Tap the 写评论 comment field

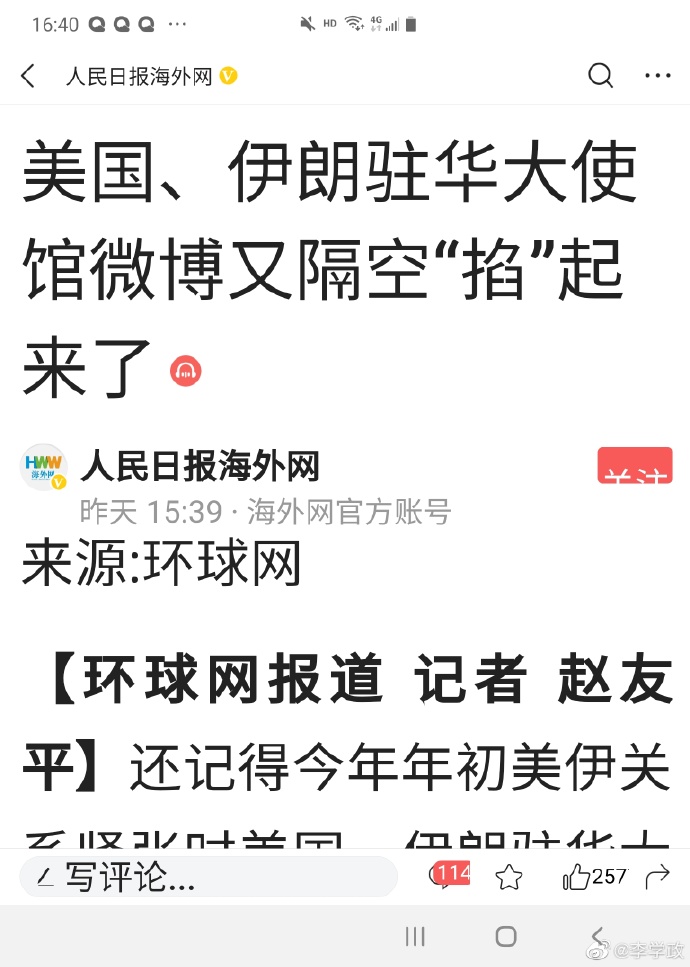click(x=208, y=877)
